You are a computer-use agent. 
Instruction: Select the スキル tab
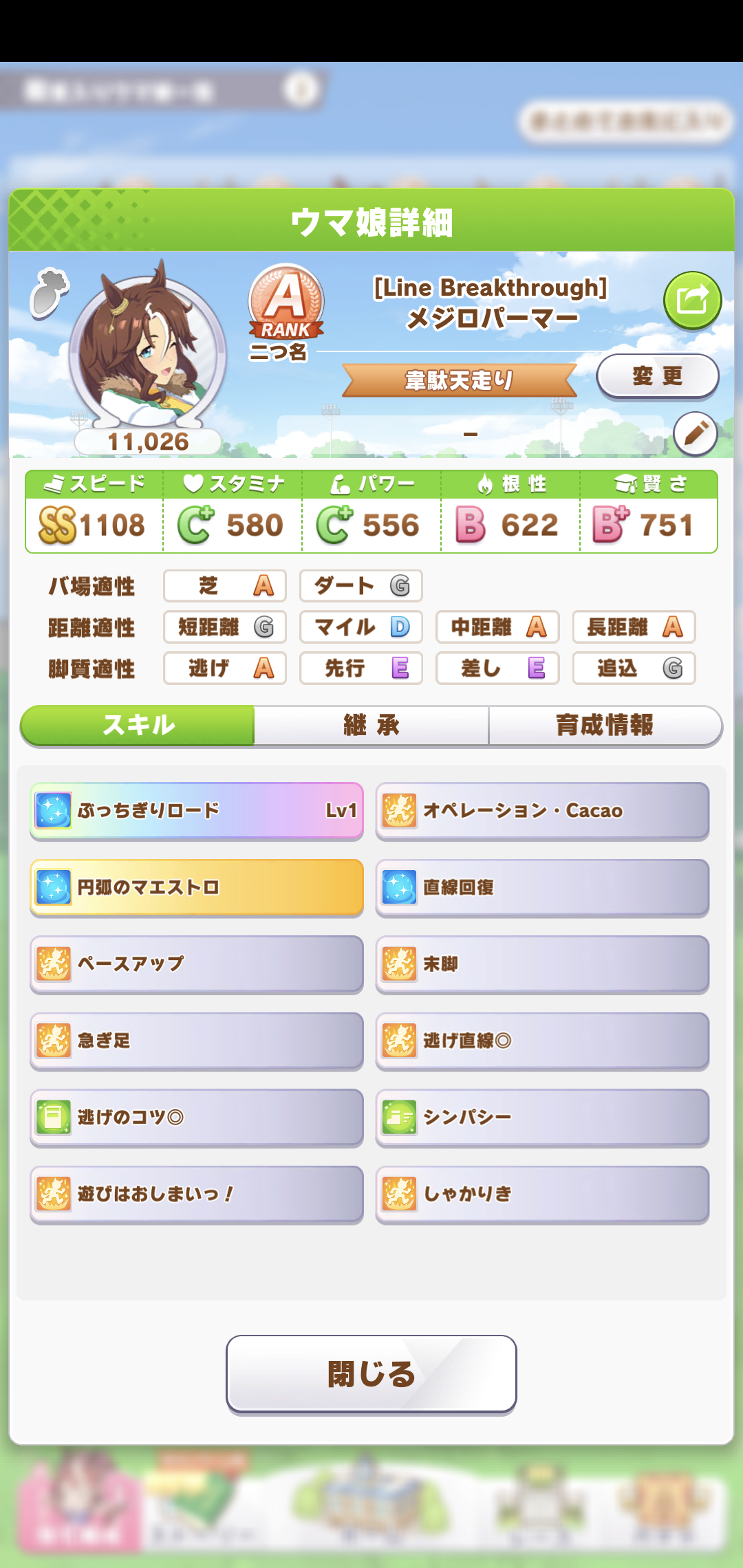click(x=138, y=726)
